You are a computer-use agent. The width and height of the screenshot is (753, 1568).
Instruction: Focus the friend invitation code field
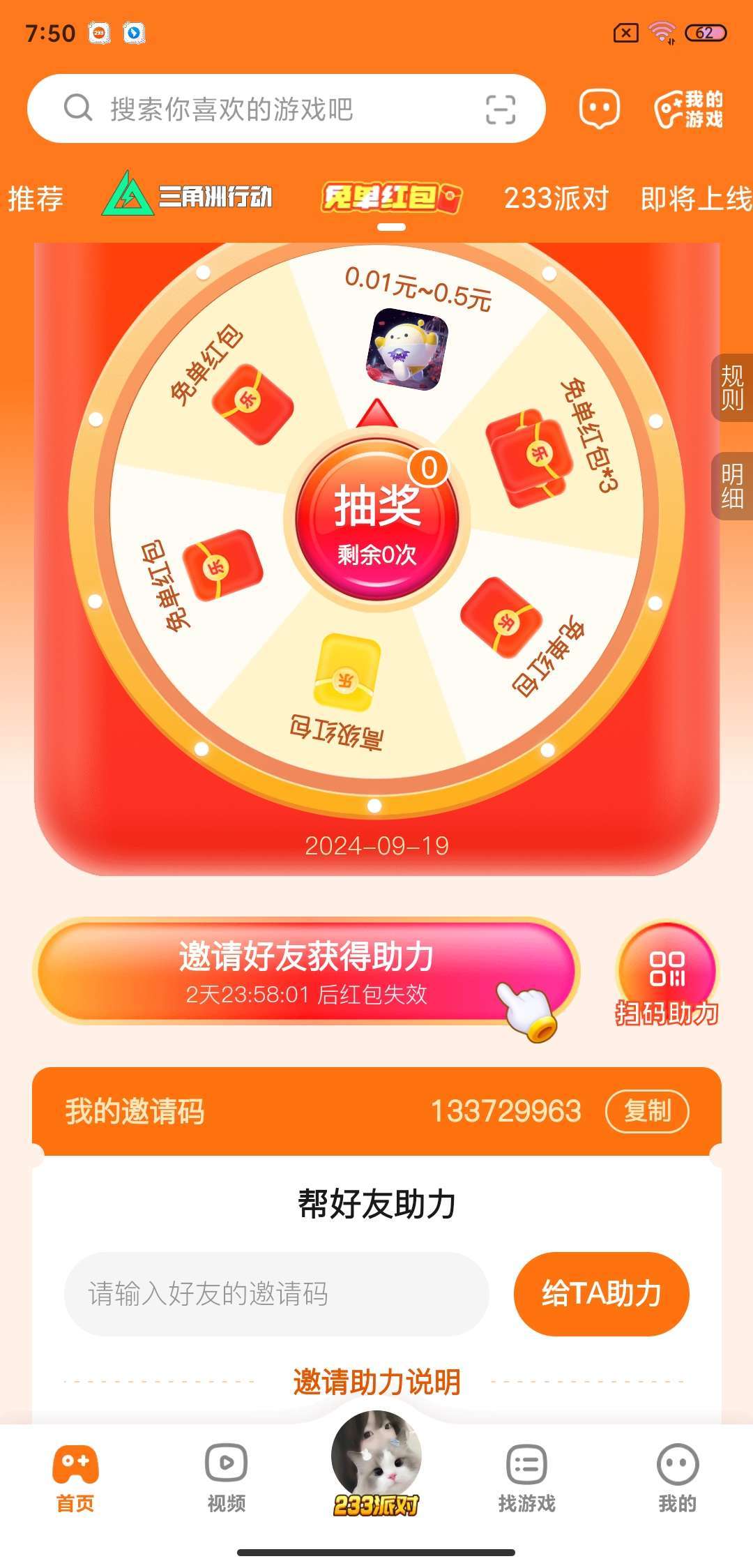point(277,1294)
